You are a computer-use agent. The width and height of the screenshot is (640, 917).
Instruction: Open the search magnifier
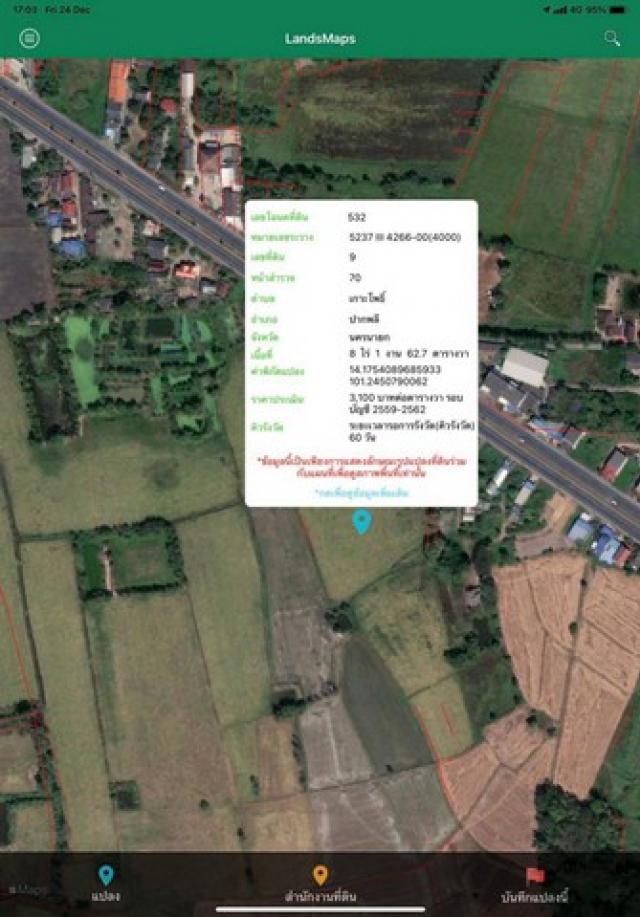click(x=612, y=39)
